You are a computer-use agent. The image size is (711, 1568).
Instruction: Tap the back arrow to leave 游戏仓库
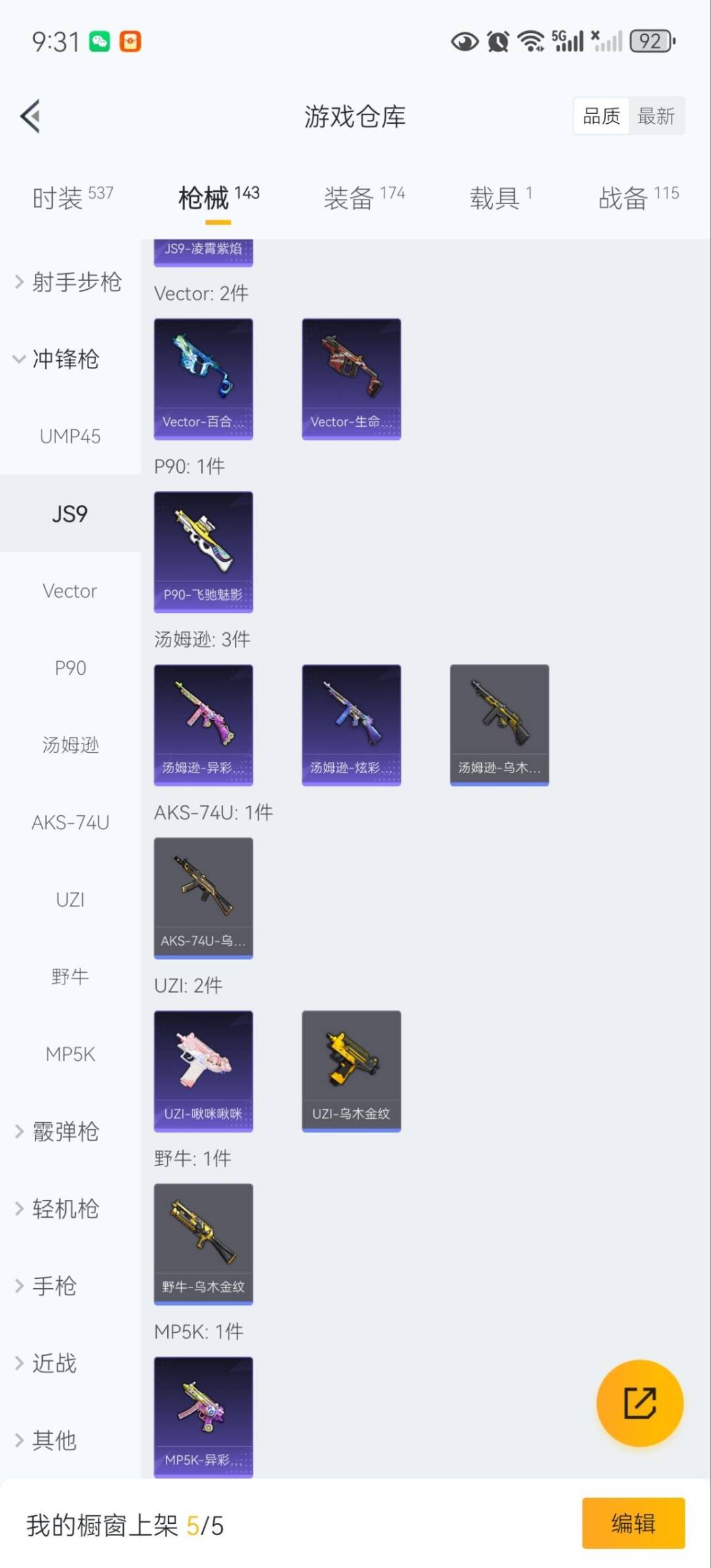coord(29,116)
